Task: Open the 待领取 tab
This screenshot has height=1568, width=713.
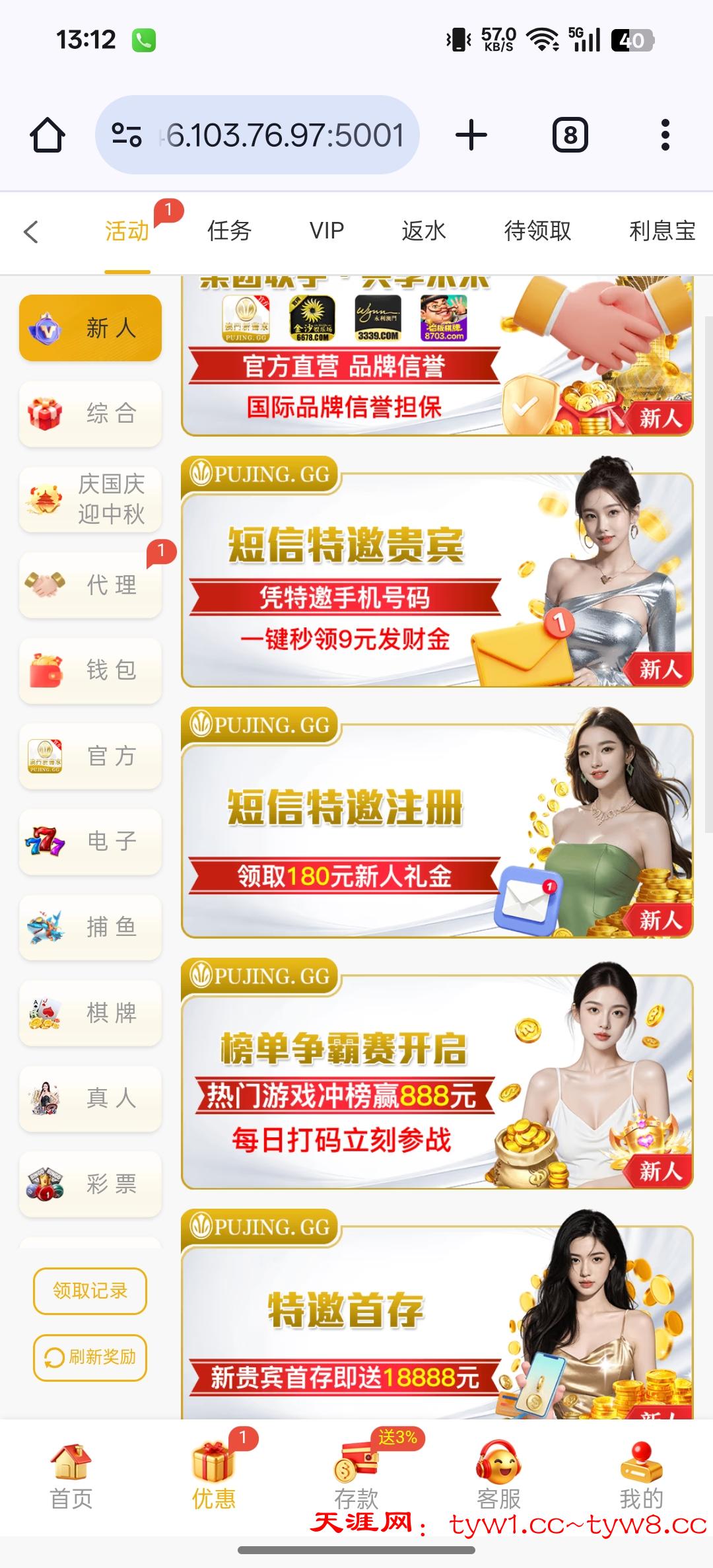Action: tap(537, 231)
